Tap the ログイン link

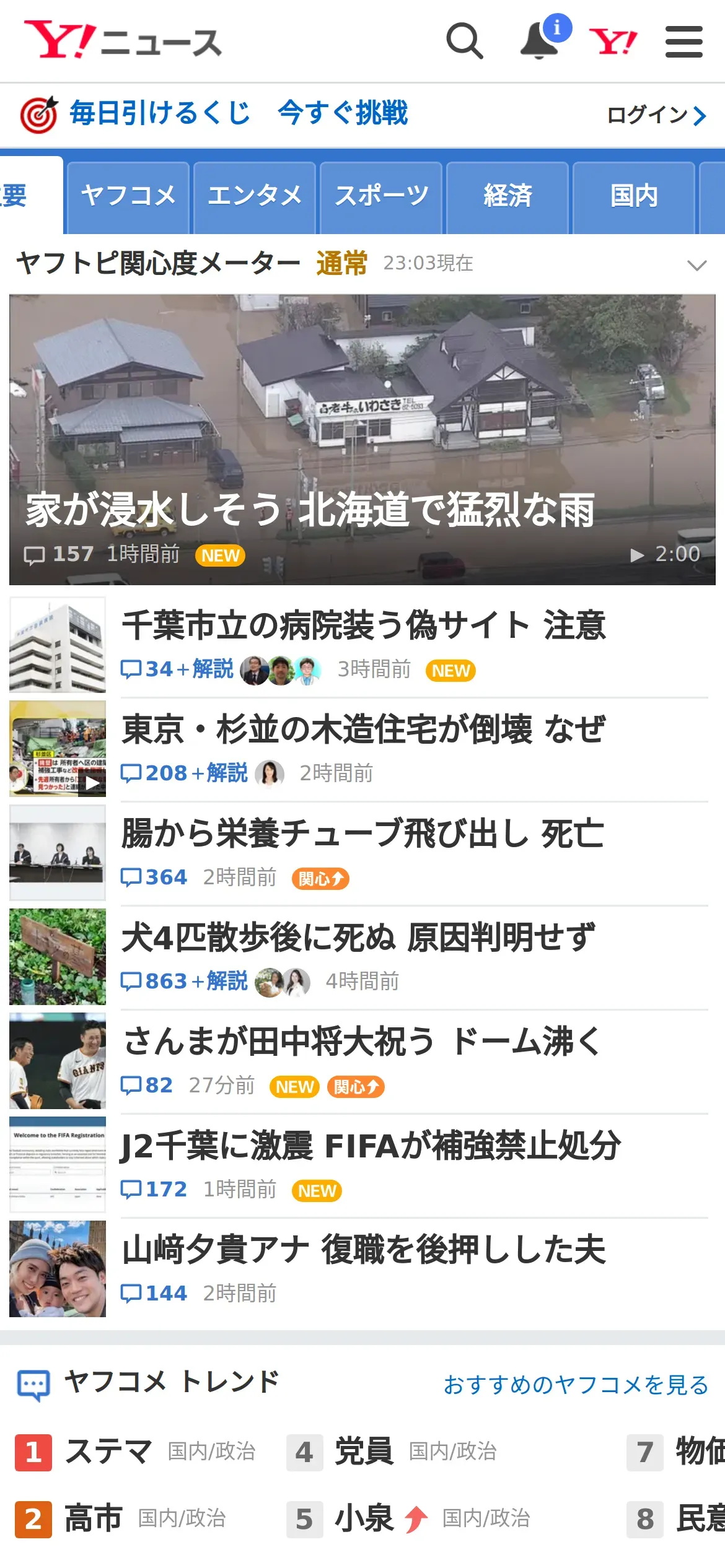(x=656, y=115)
